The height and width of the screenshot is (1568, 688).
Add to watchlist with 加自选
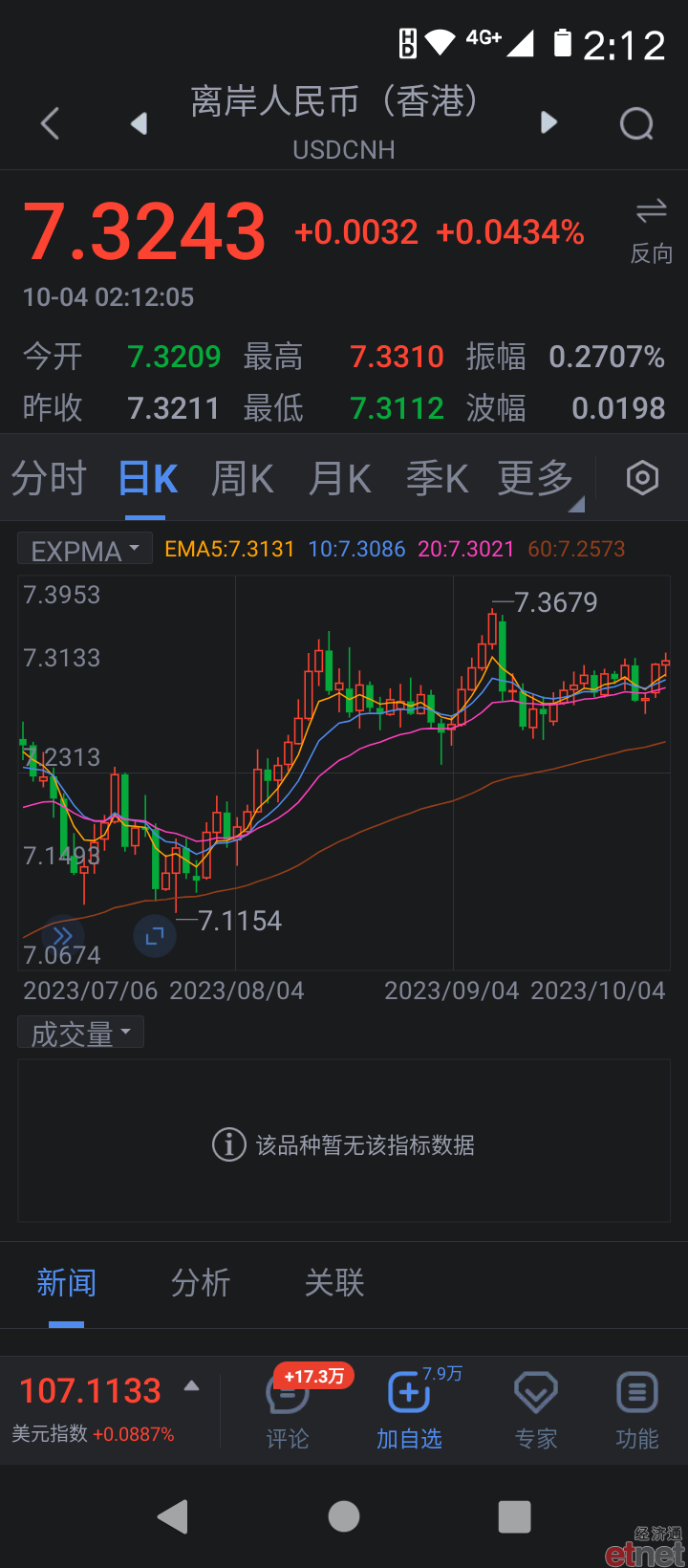click(x=409, y=1410)
